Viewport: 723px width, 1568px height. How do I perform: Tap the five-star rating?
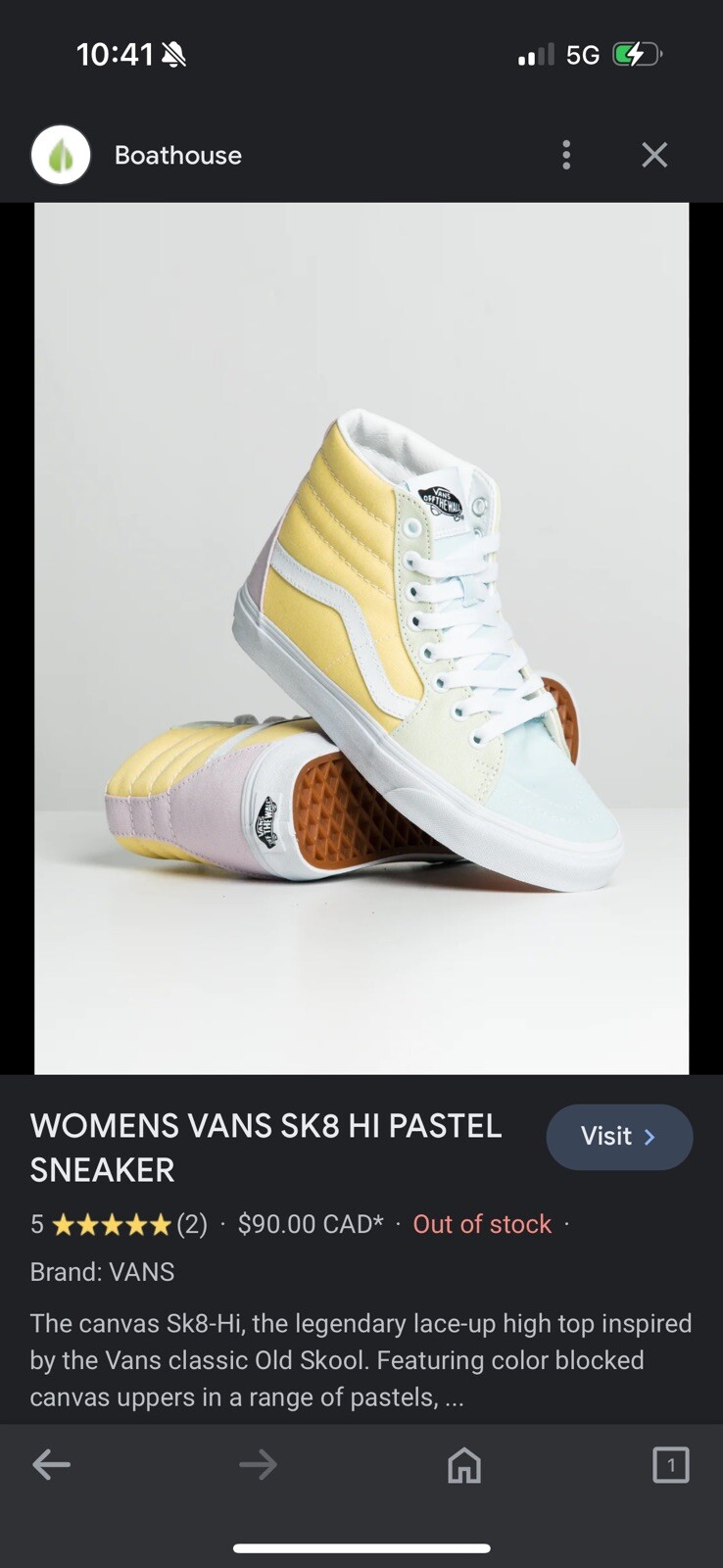pos(111,1224)
